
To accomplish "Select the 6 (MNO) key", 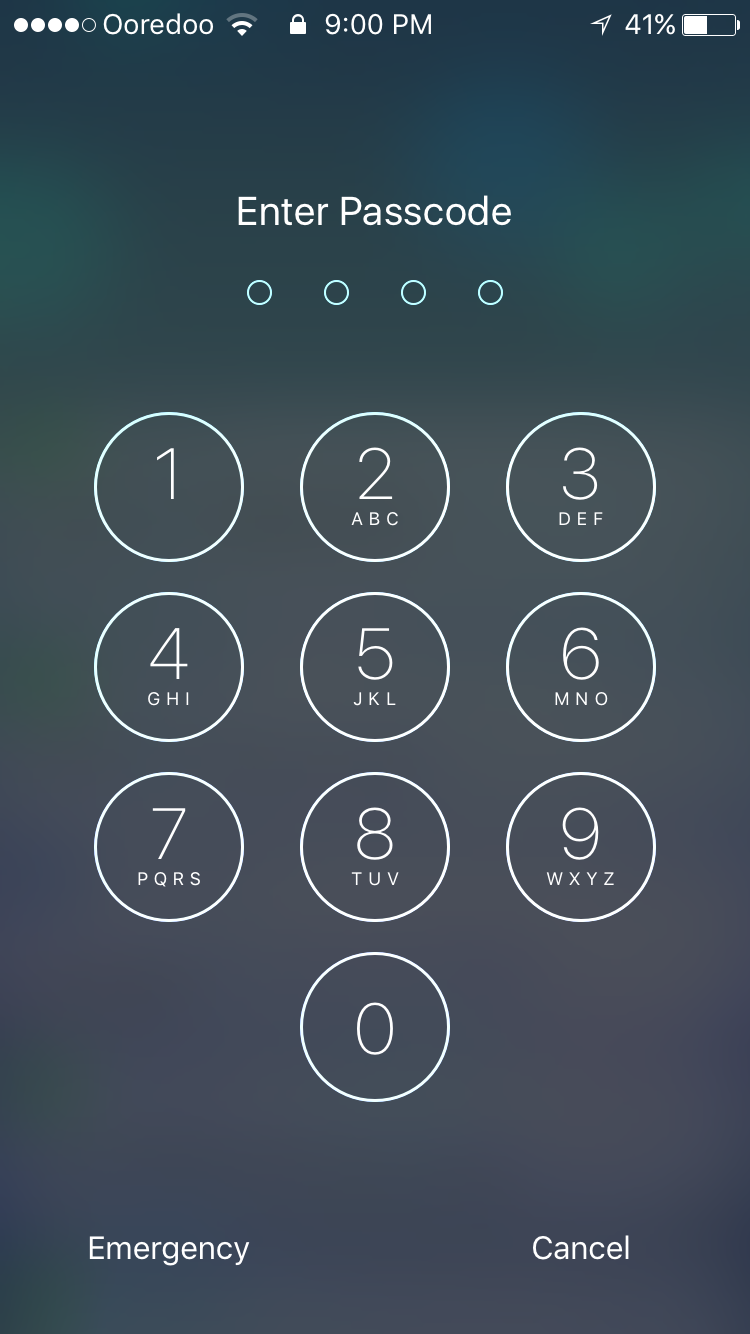I will (581, 667).
